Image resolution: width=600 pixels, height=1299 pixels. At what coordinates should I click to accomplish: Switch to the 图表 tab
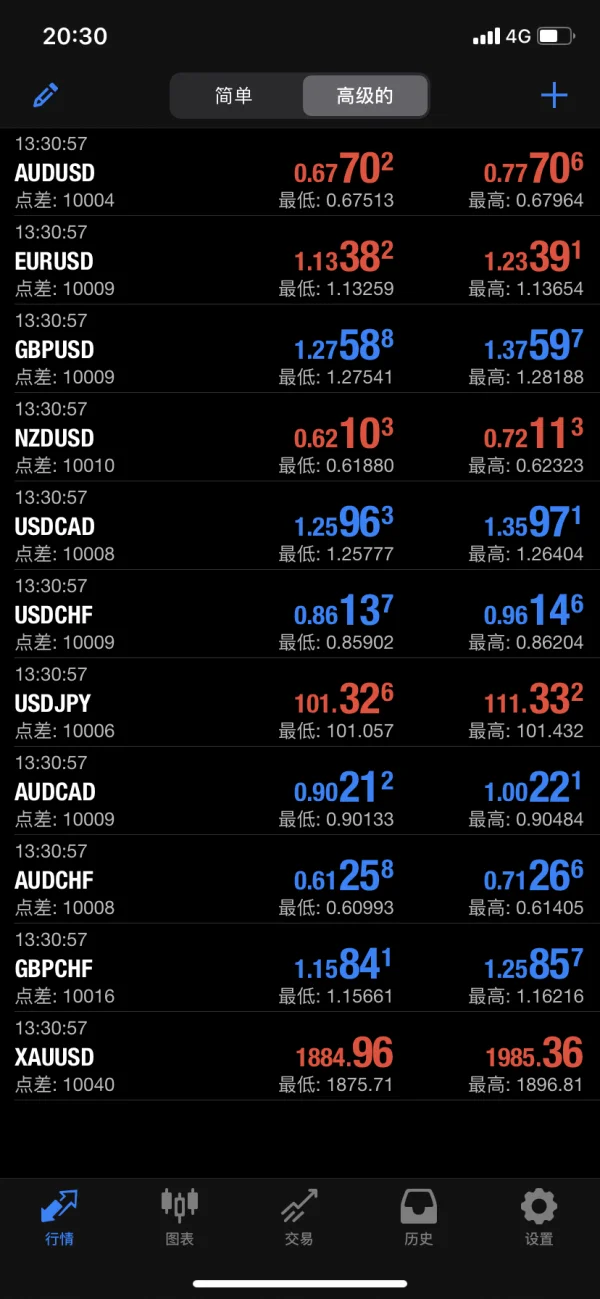pos(180,1217)
